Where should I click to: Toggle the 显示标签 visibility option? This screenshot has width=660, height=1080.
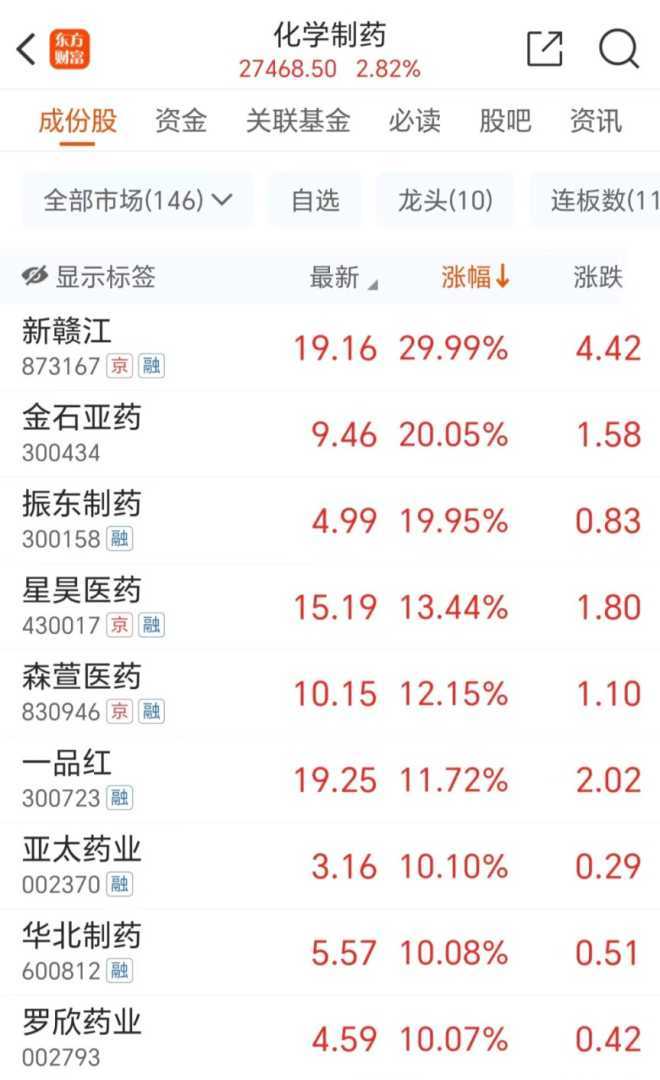[90, 277]
